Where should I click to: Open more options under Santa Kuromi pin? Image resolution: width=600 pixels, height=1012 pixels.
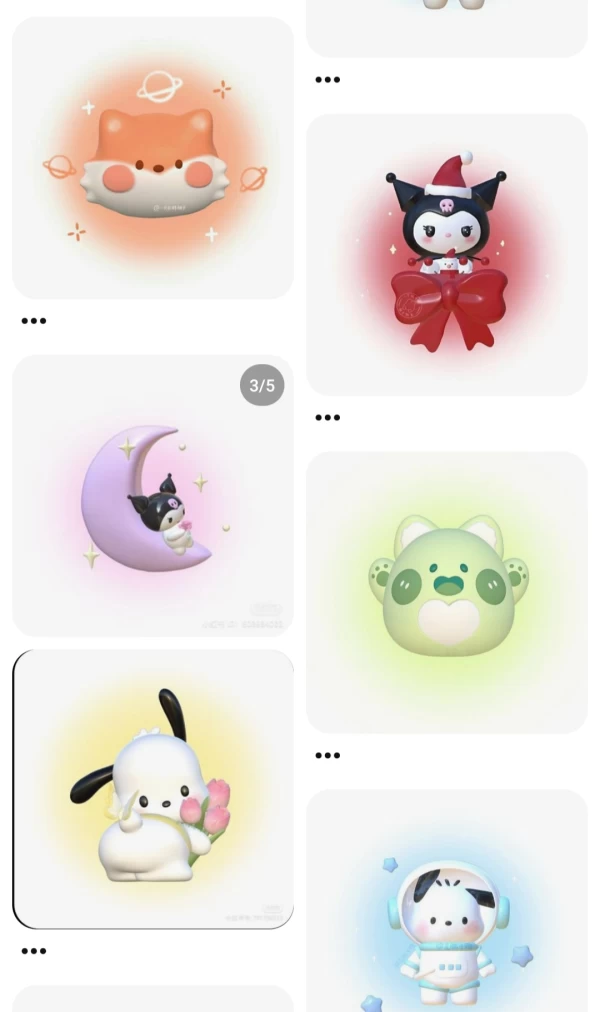pos(328,418)
